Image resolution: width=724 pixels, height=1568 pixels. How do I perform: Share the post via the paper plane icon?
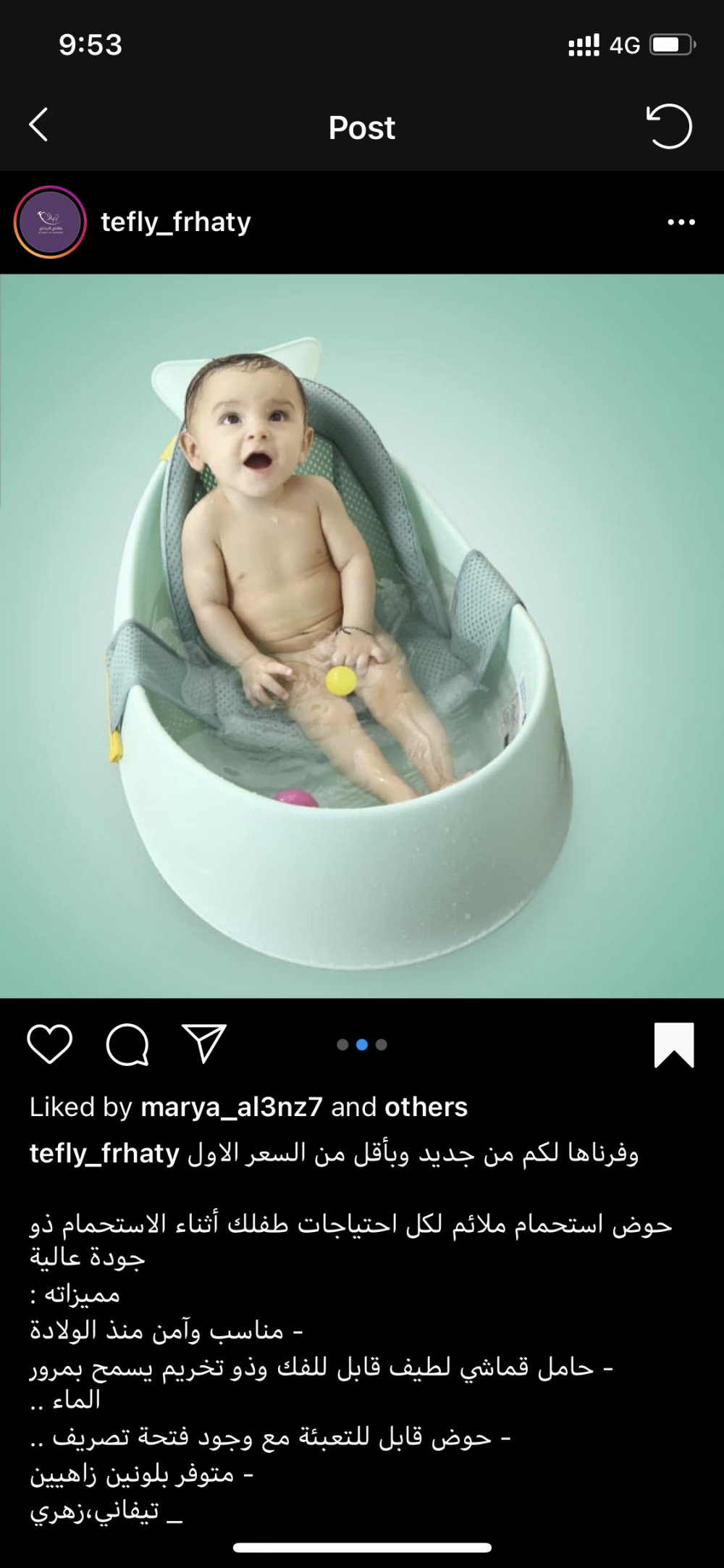coord(204,1044)
